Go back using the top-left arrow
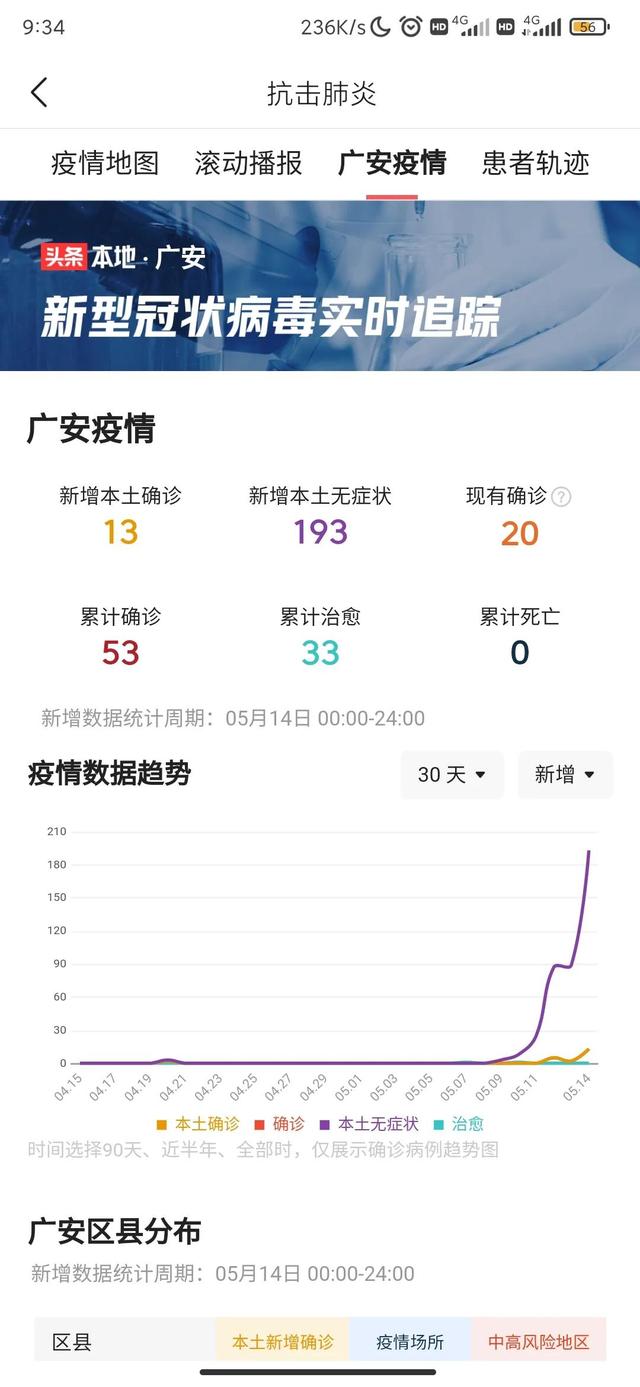The image size is (640, 1387). (39, 93)
